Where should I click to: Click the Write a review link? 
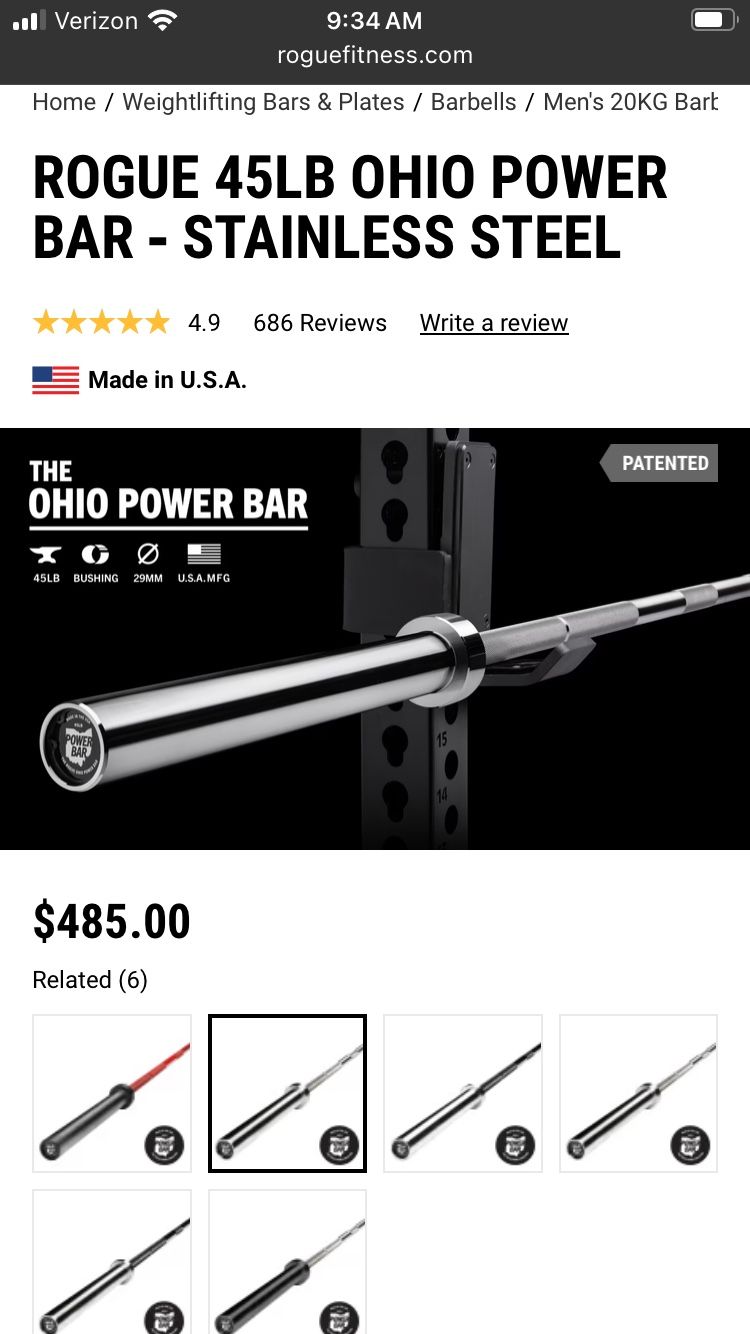click(x=493, y=322)
